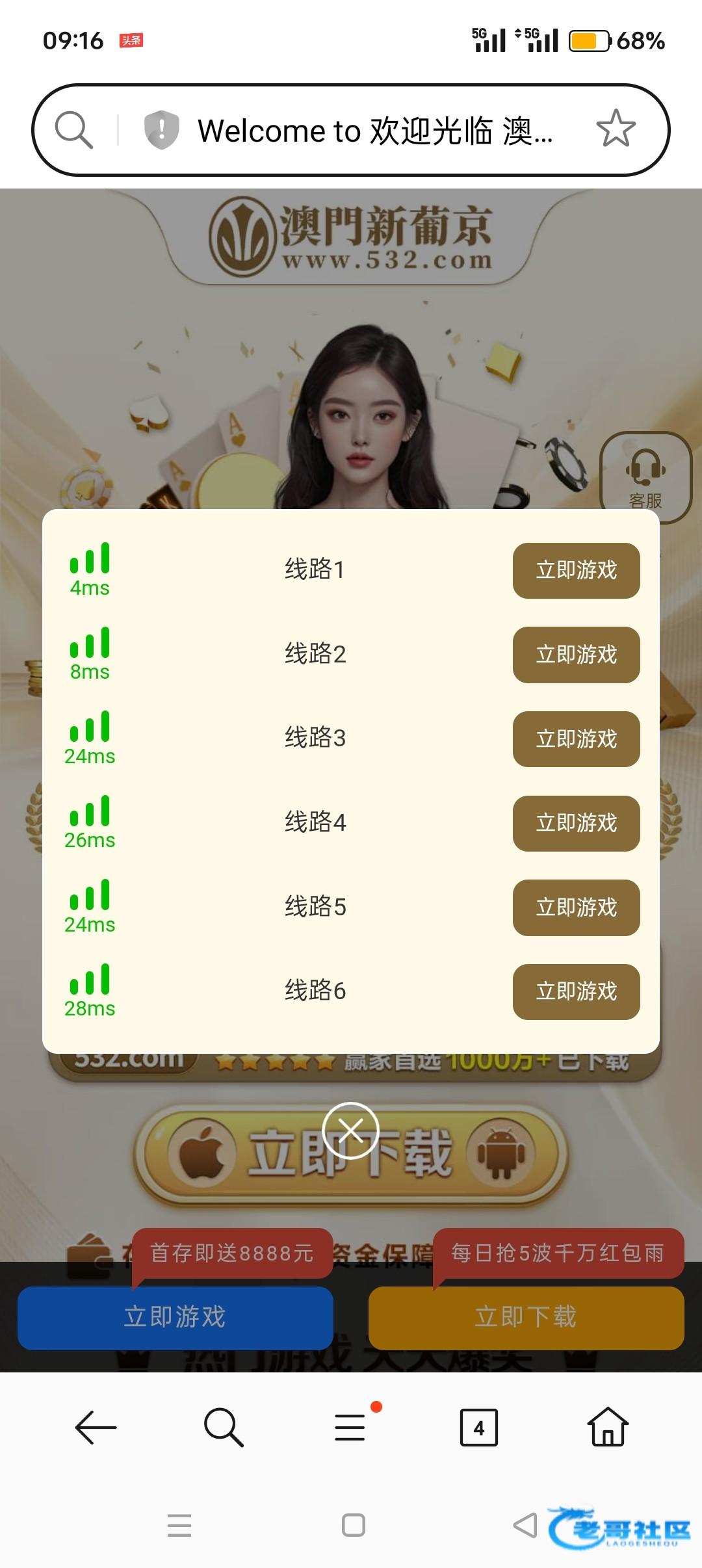Tap the system home button
The height and width of the screenshot is (1568, 702).
(353, 1525)
